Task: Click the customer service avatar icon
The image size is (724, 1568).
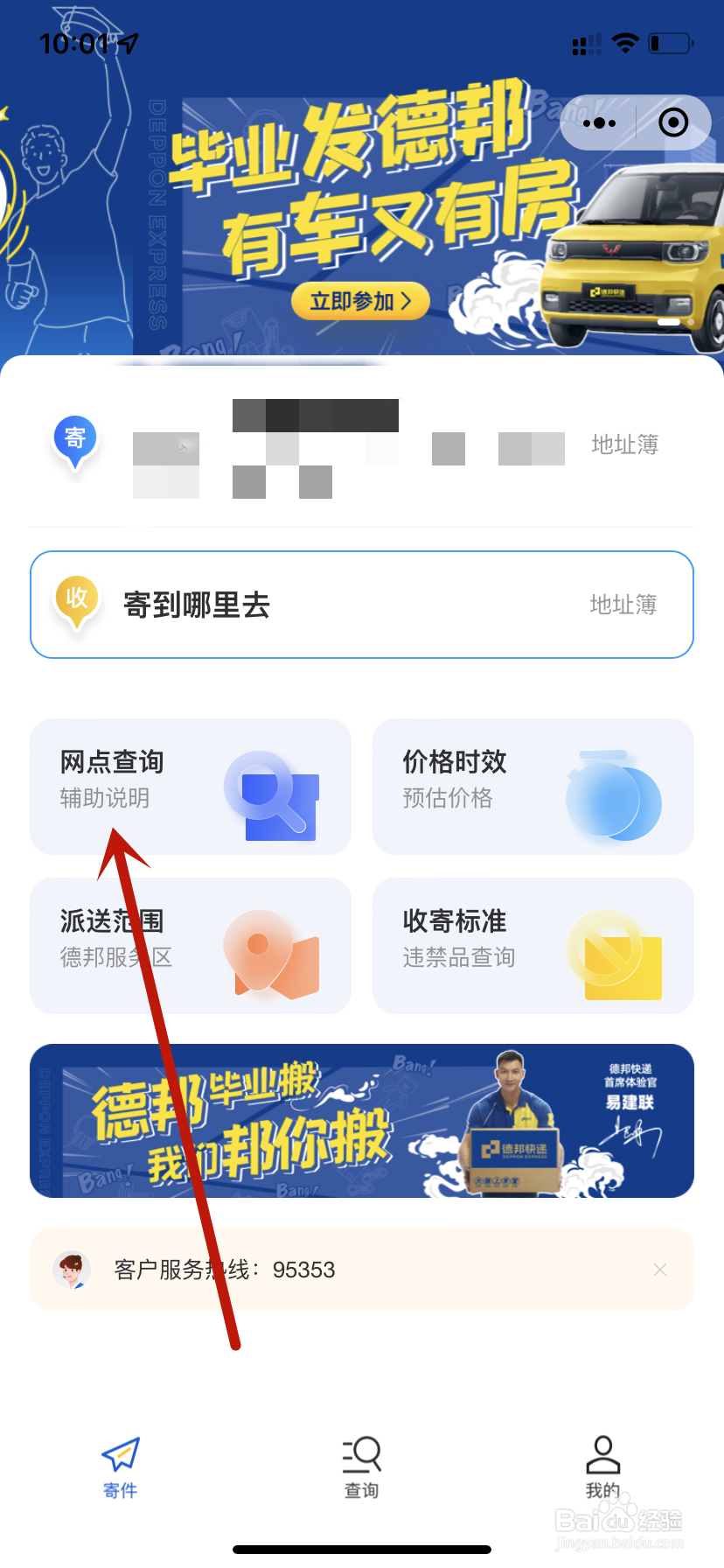Action: [x=73, y=1270]
